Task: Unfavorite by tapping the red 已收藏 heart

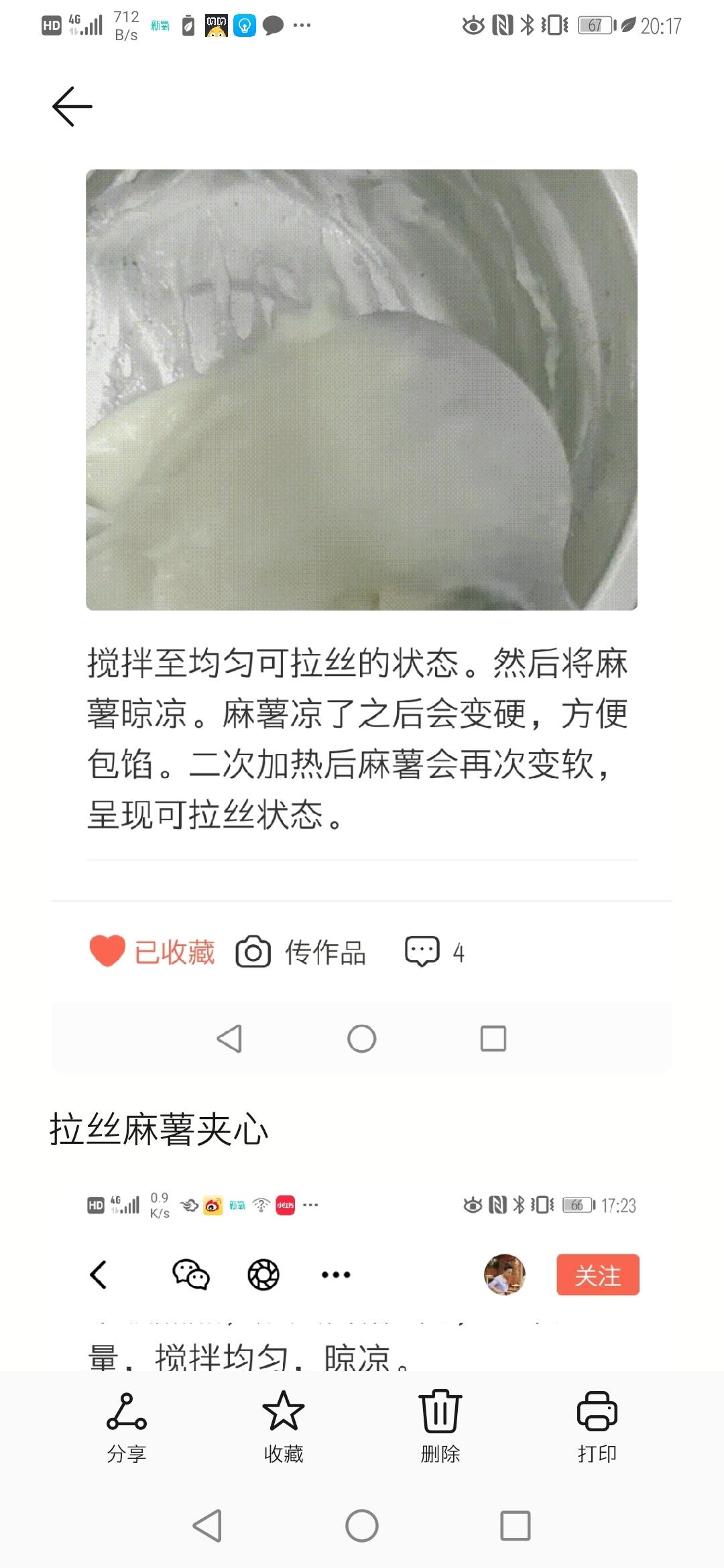Action: click(107, 950)
